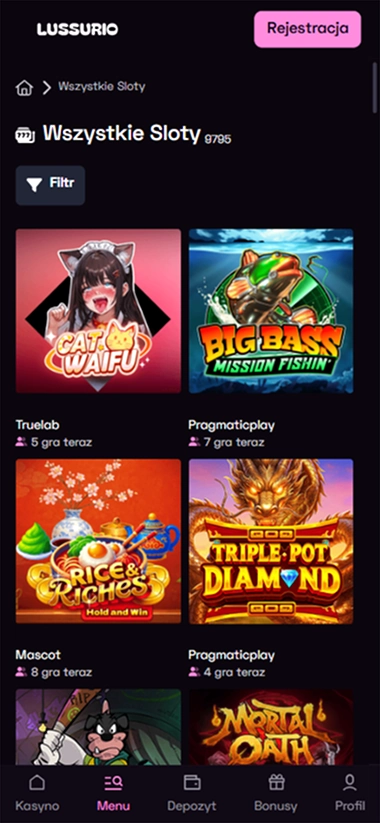The width and height of the screenshot is (380, 823).
Task: Go to the Depozyt tab
Action: point(192,793)
